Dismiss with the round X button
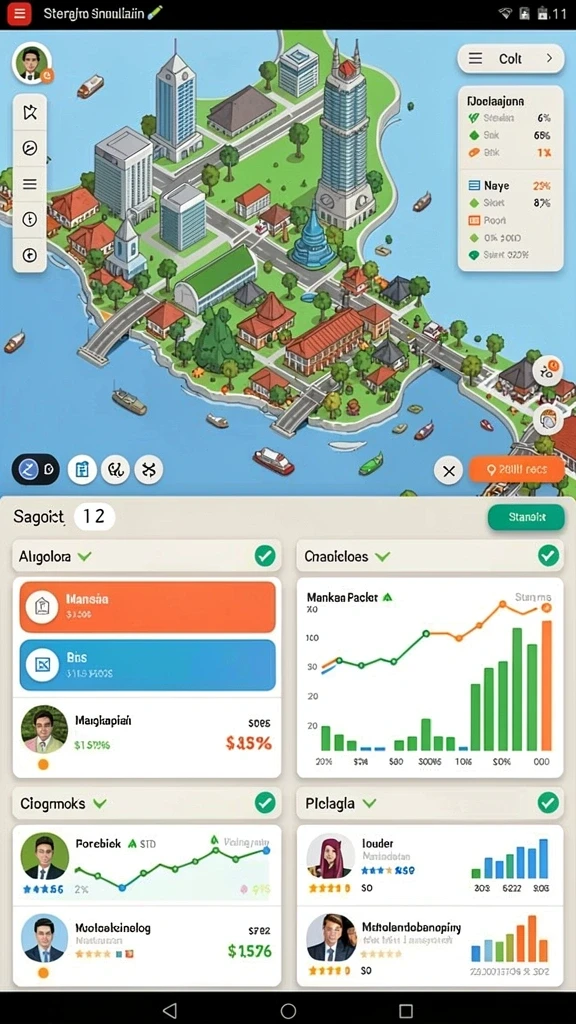Image resolution: width=576 pixels, height=1024 pixels. pyautogui.click(x=449, y=470)
